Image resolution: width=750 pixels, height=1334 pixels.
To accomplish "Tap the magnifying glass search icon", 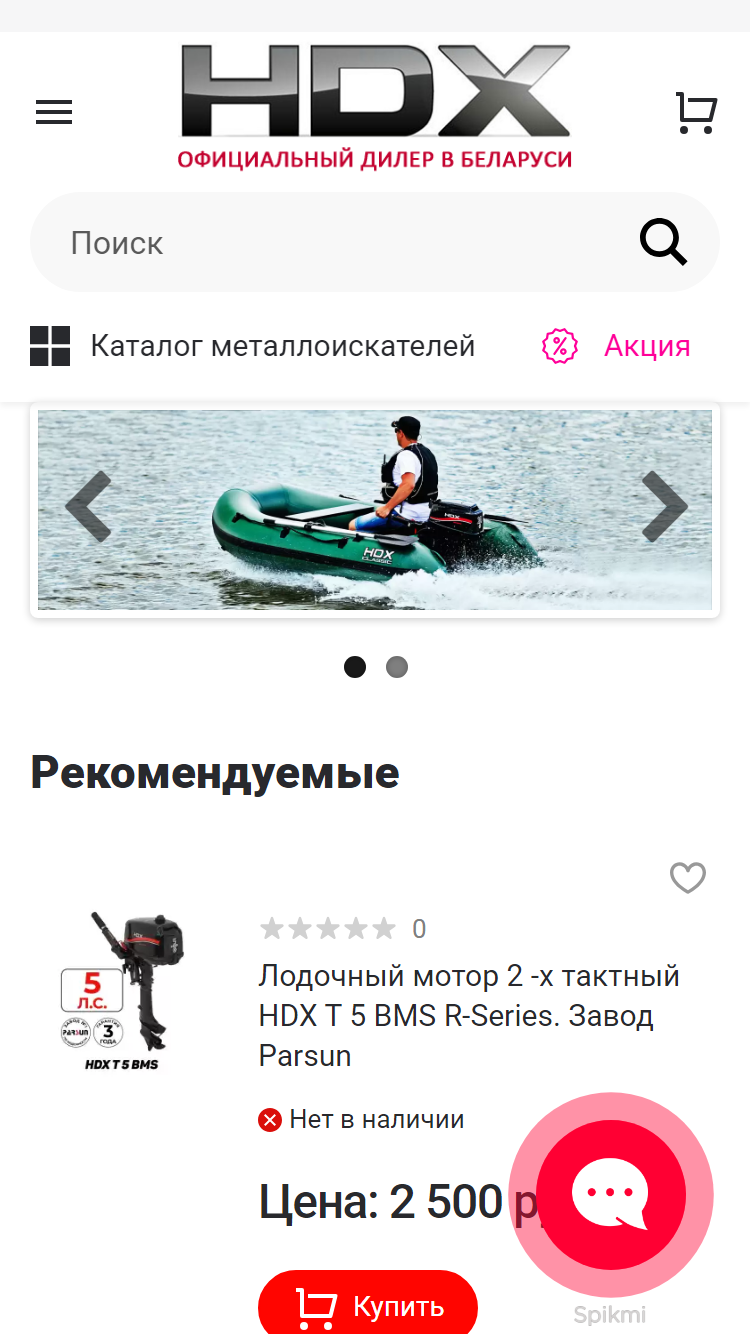I will [663, 242].
